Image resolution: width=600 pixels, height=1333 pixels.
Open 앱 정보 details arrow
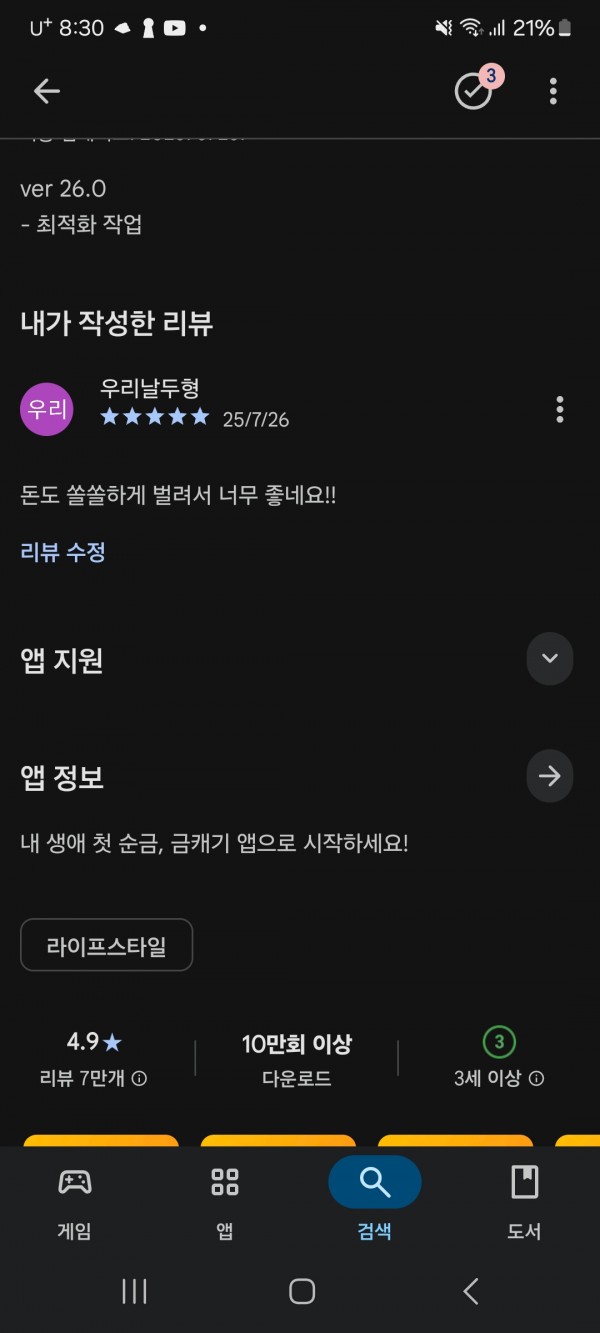pos(550,776)
